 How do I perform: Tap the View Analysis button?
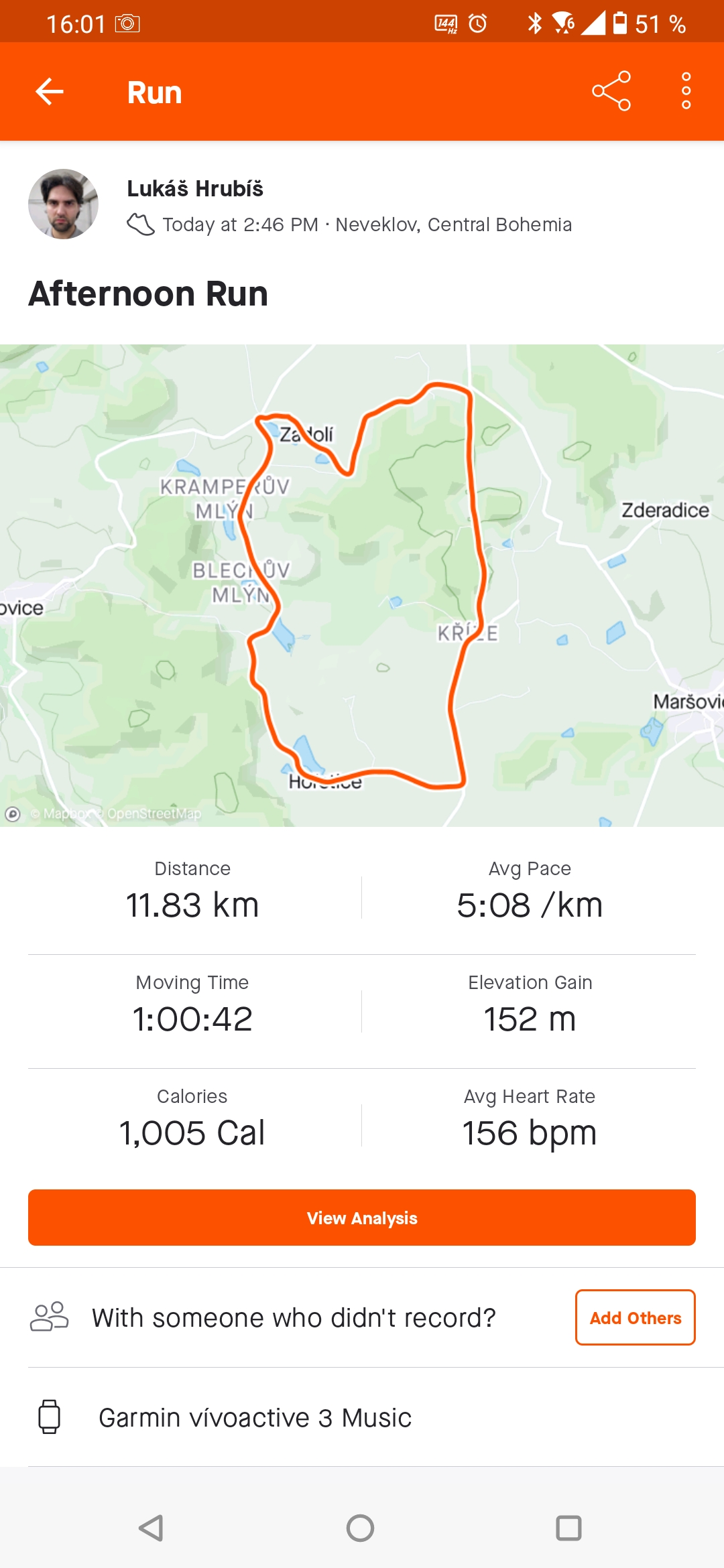[362, 1218]
